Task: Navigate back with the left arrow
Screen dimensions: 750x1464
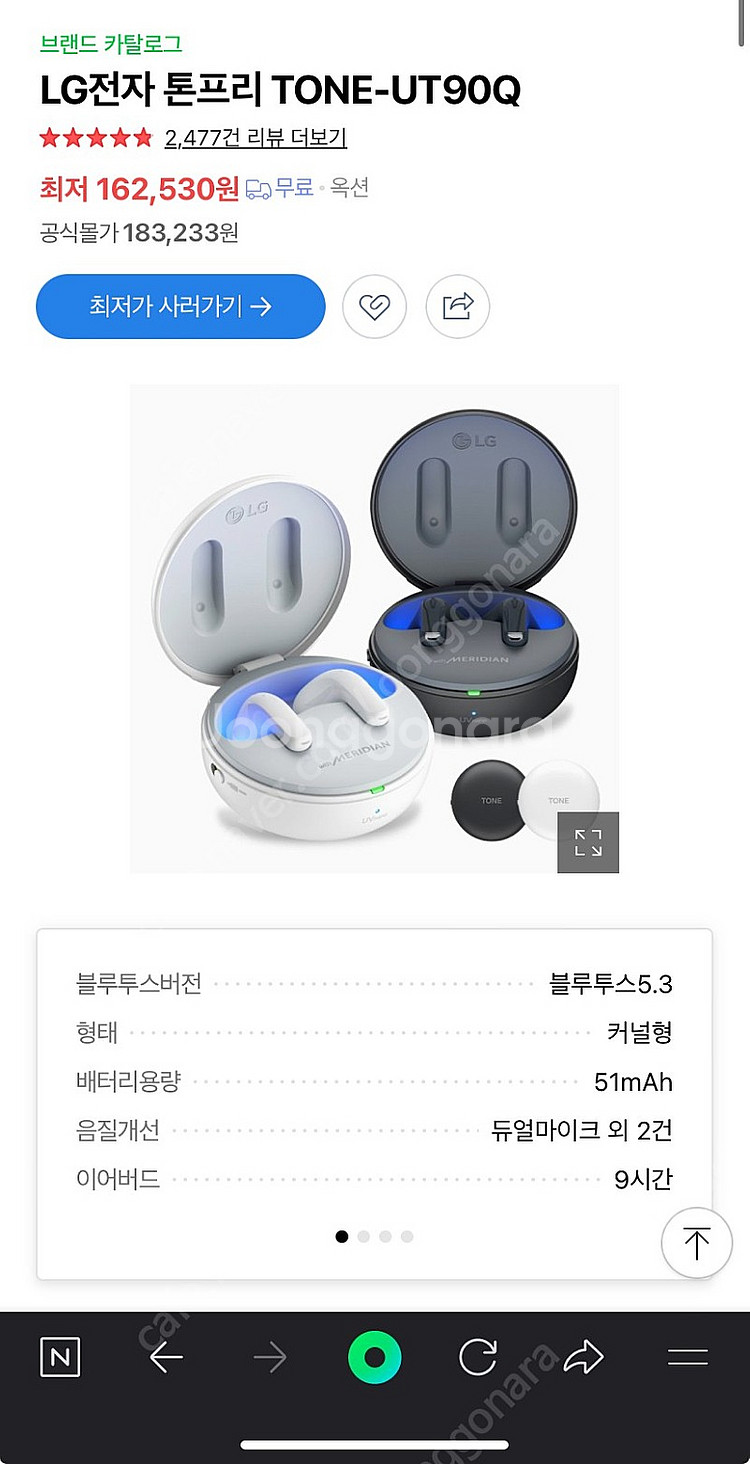Action: [166, 1357]
